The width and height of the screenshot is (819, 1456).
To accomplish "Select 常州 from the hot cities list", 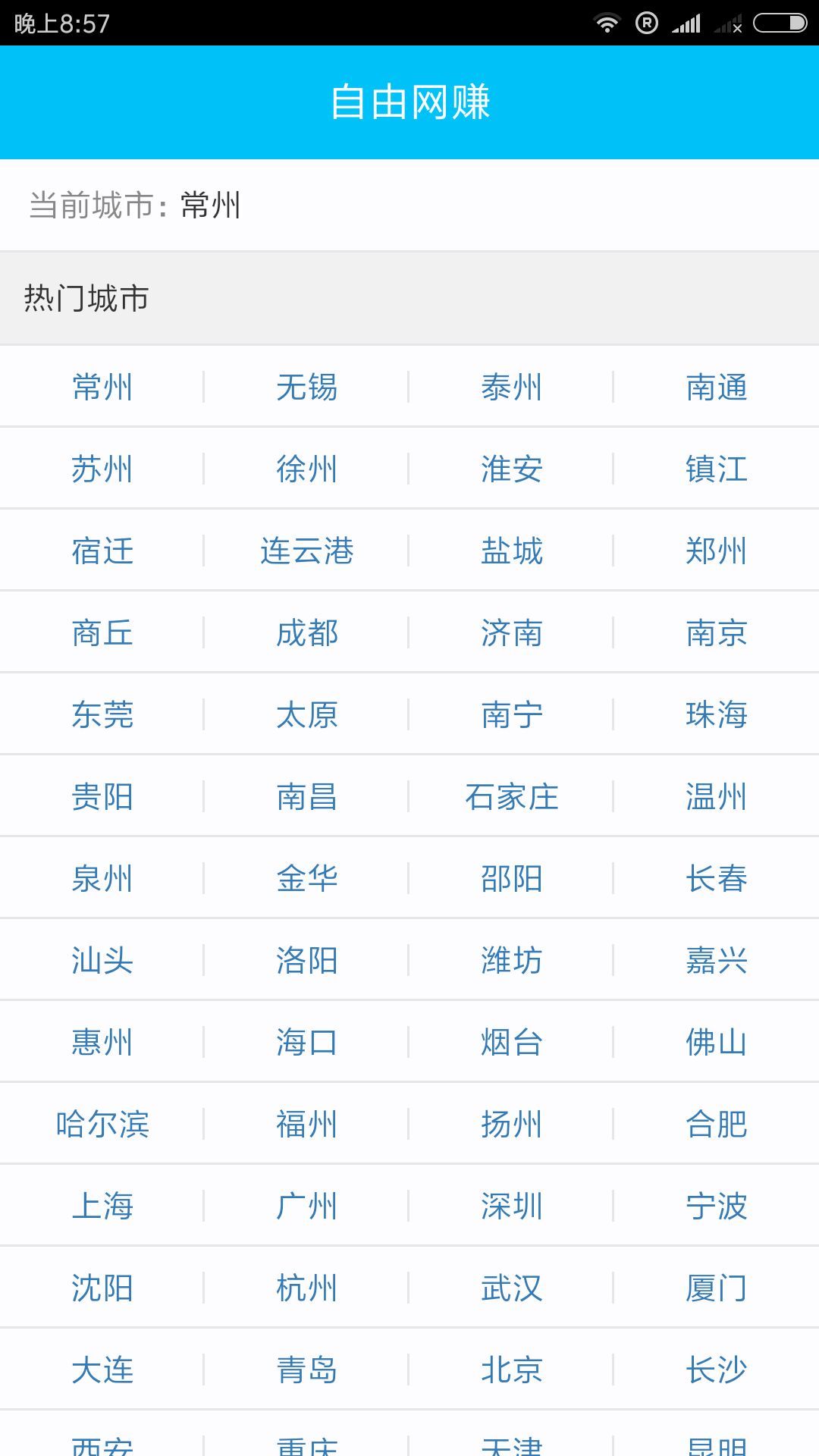I will pos(102,387).
